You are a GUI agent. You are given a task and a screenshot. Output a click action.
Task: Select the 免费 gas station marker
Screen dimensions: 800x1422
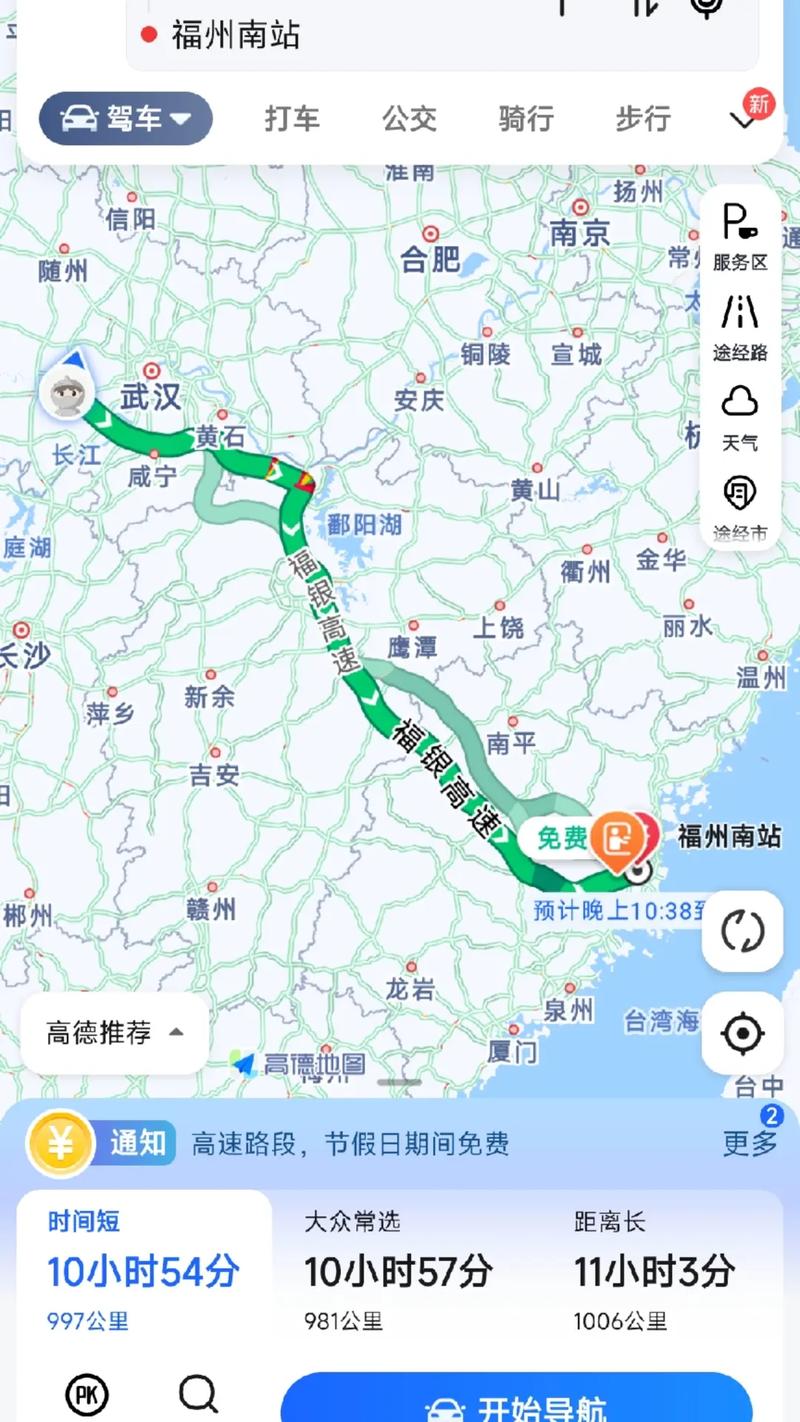593,840
